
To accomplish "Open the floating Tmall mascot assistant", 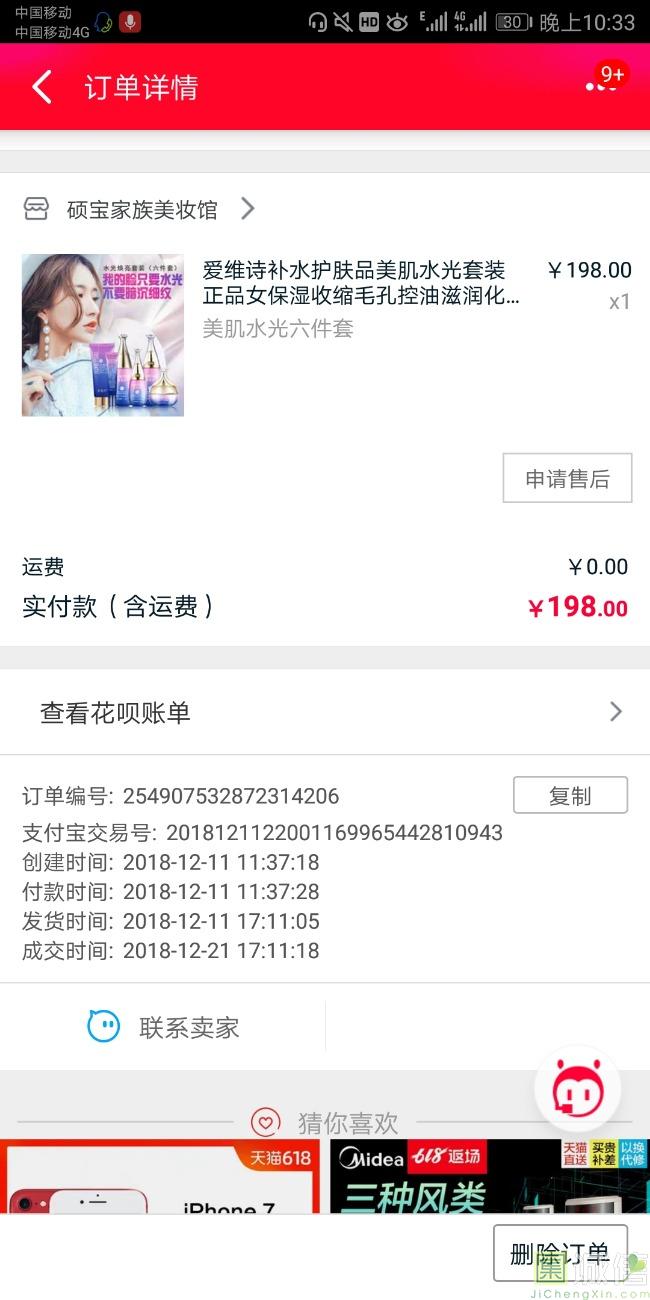I will coord(578,1090).
